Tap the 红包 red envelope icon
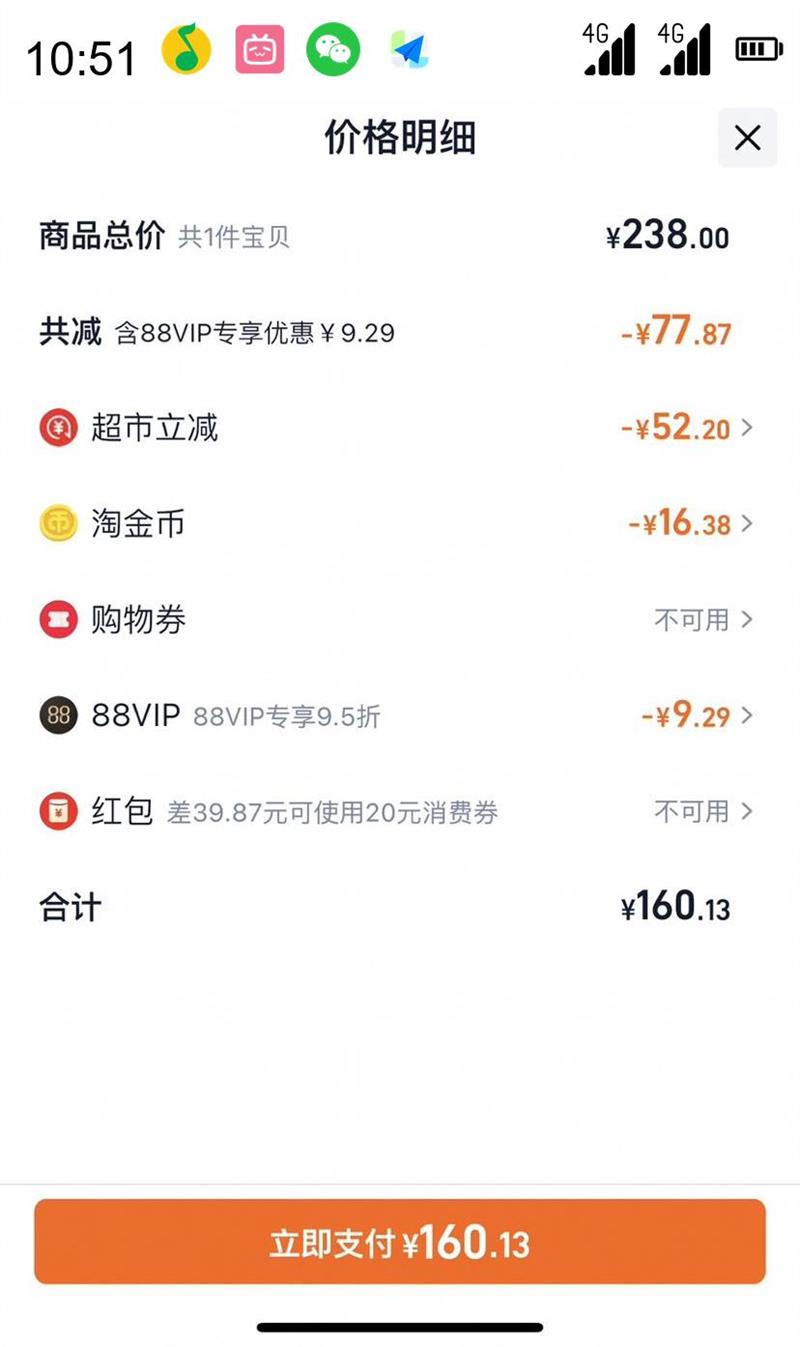 tap(59, 812)
